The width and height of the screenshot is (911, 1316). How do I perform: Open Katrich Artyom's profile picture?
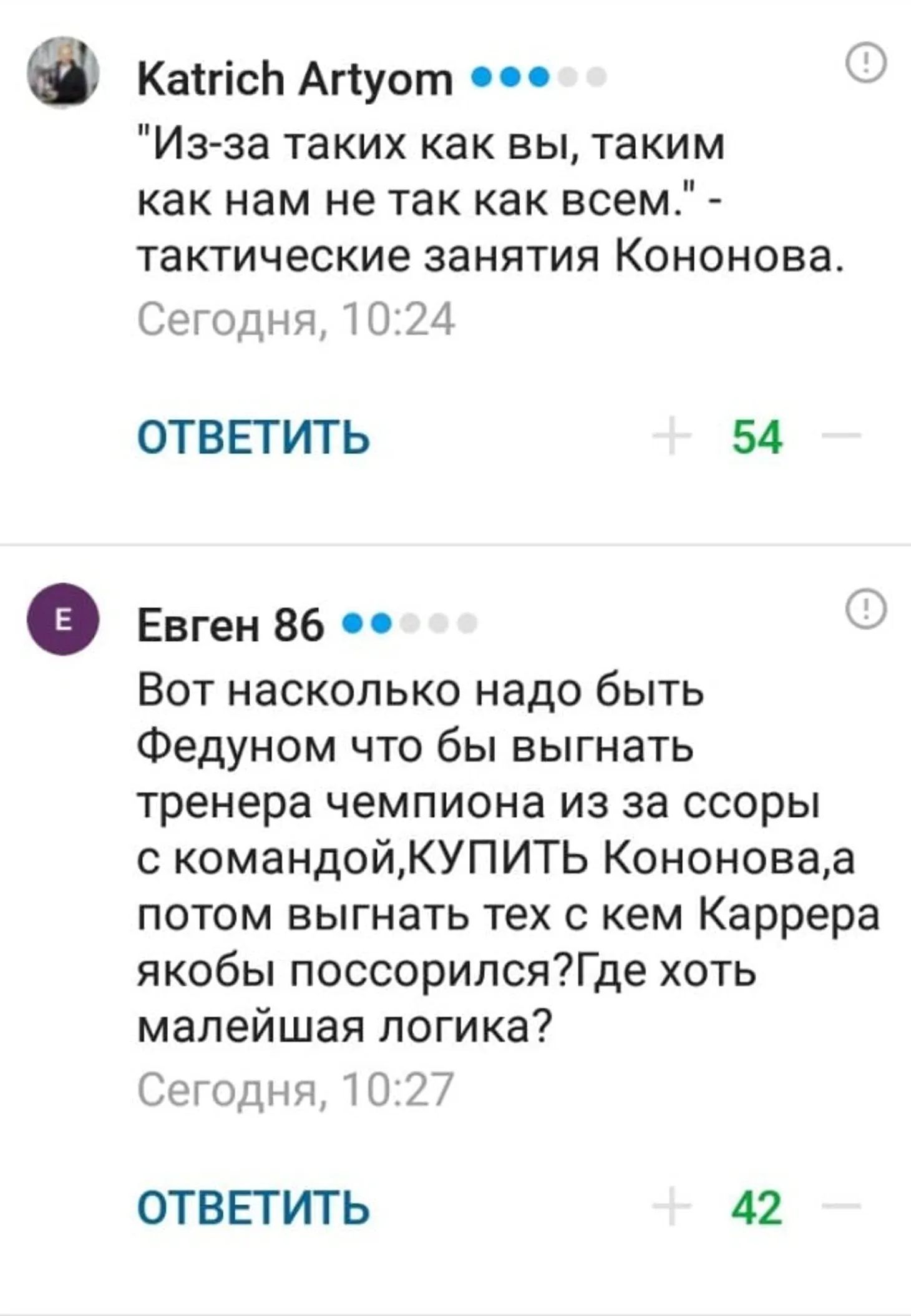tap(62, 72)
